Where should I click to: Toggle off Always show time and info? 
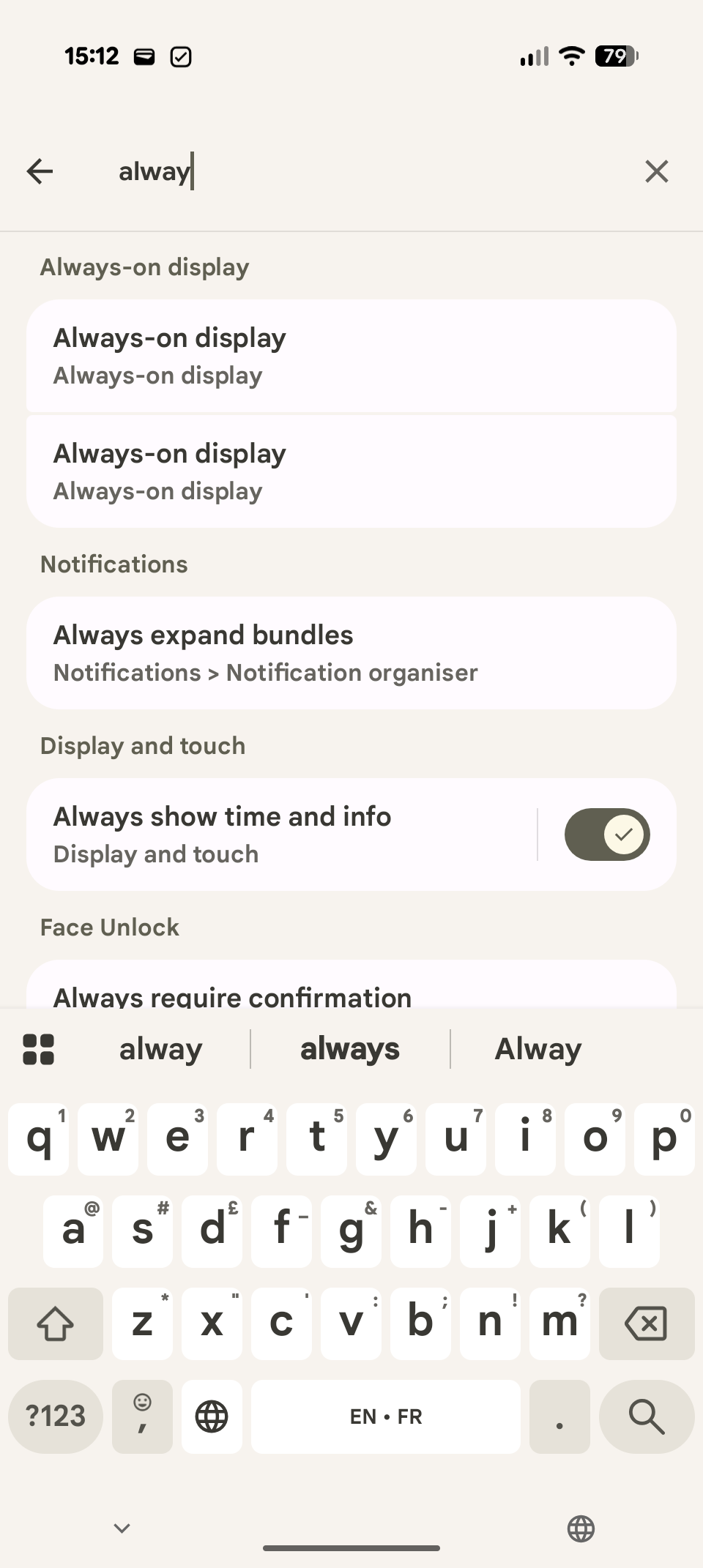(x=606, y=835)
